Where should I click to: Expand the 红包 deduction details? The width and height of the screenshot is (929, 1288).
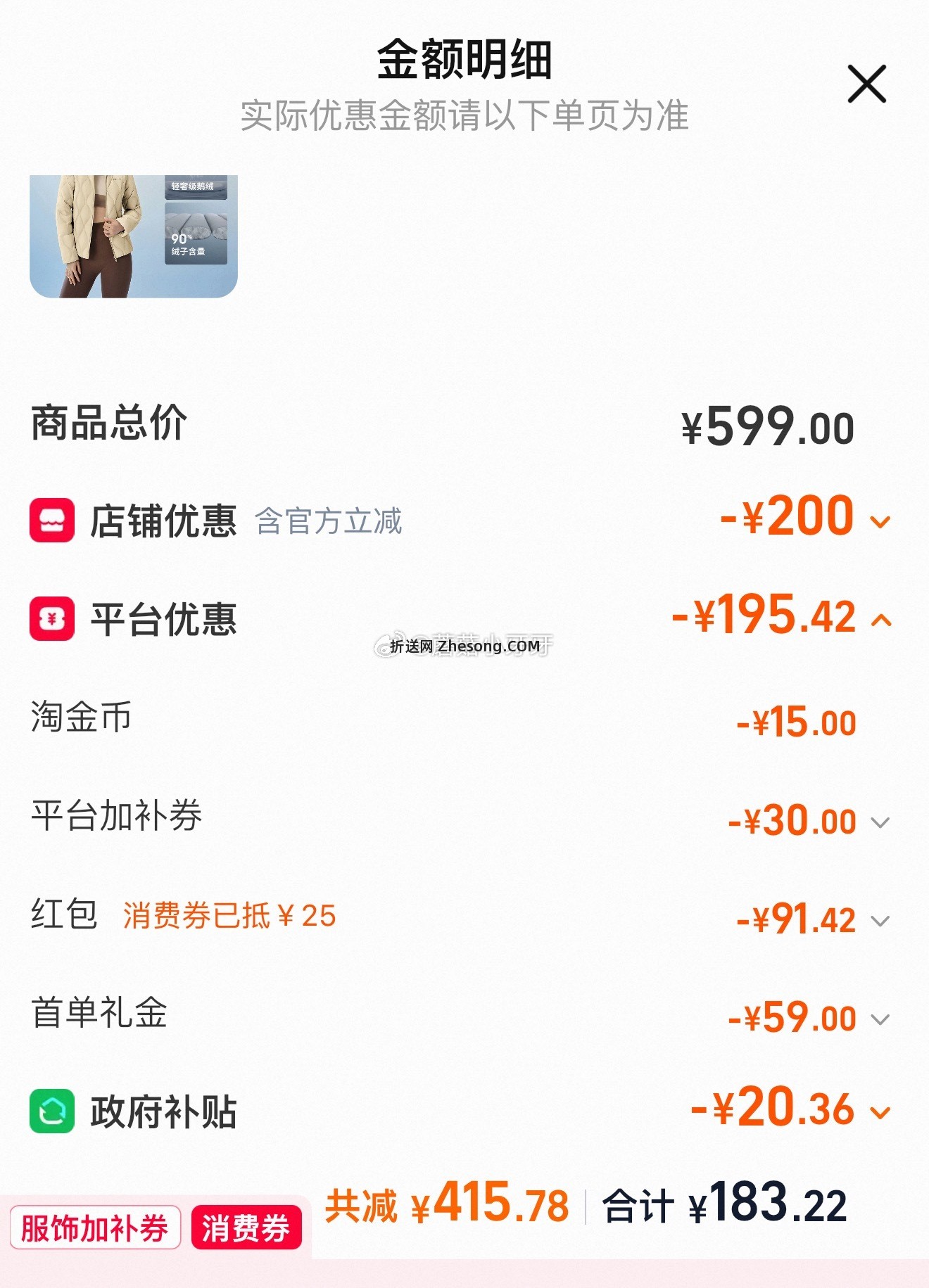tap(880, 921)
